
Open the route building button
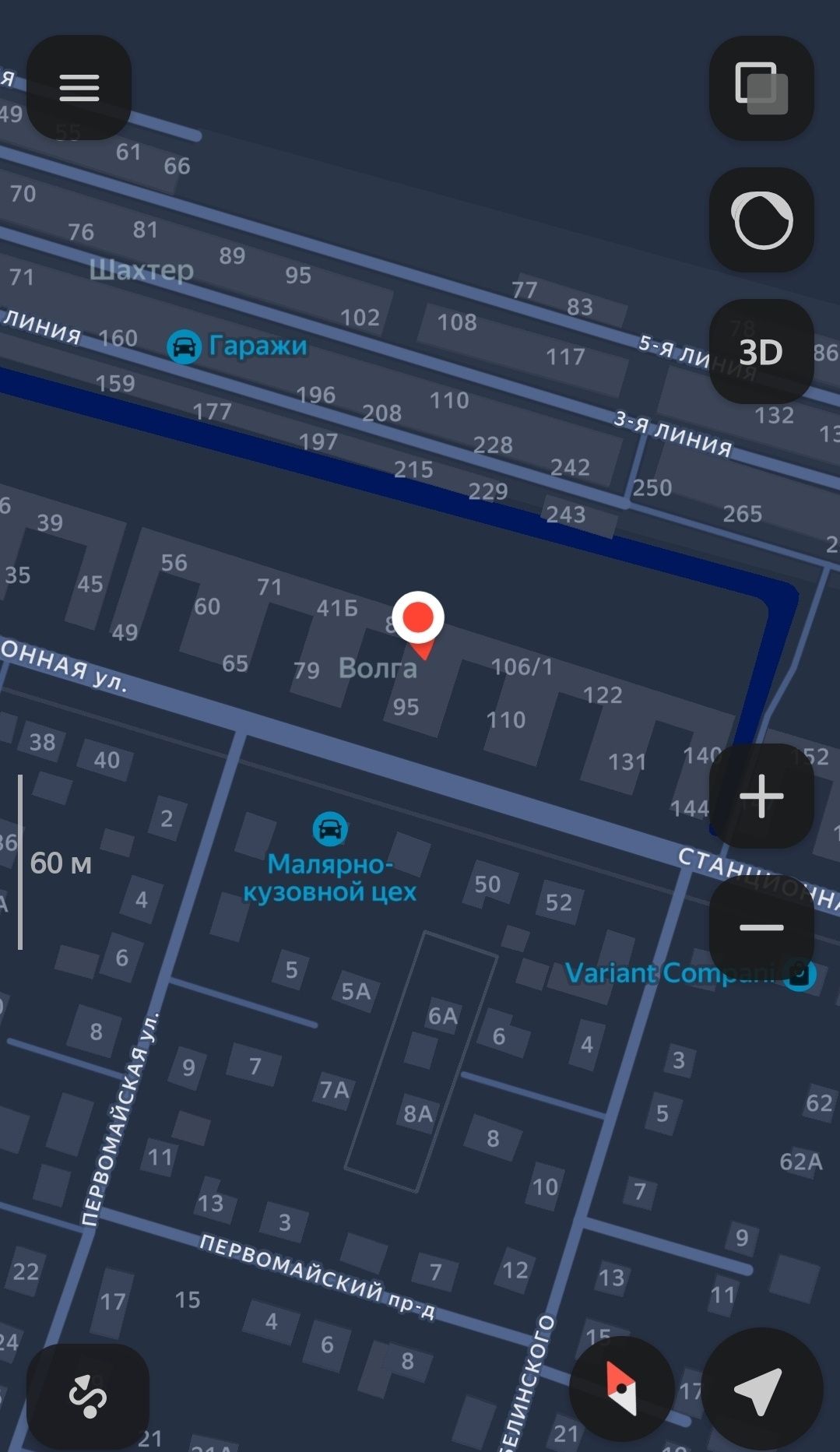(87, 1396)
